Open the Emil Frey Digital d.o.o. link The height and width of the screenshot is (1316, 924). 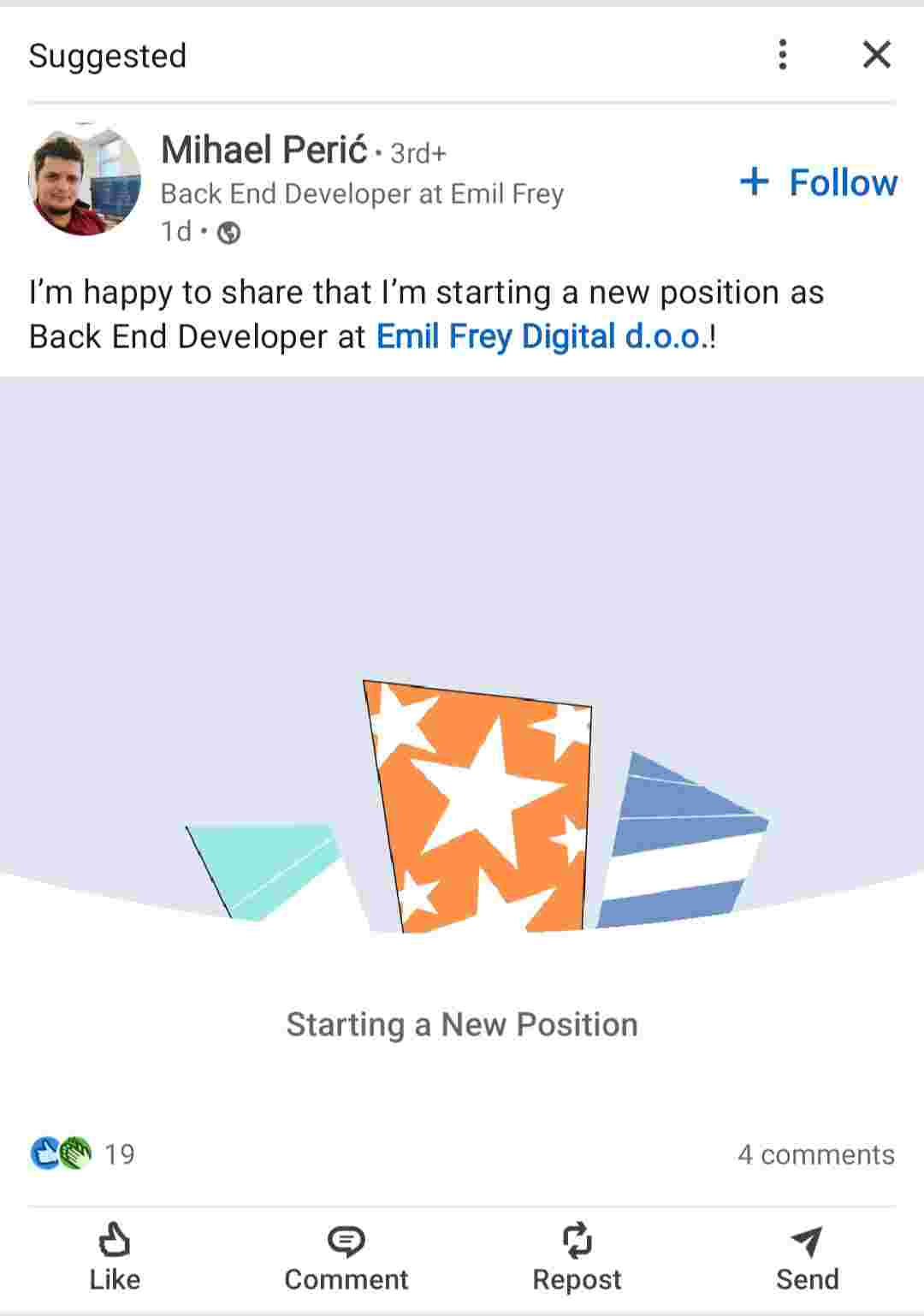click(539, 336)
